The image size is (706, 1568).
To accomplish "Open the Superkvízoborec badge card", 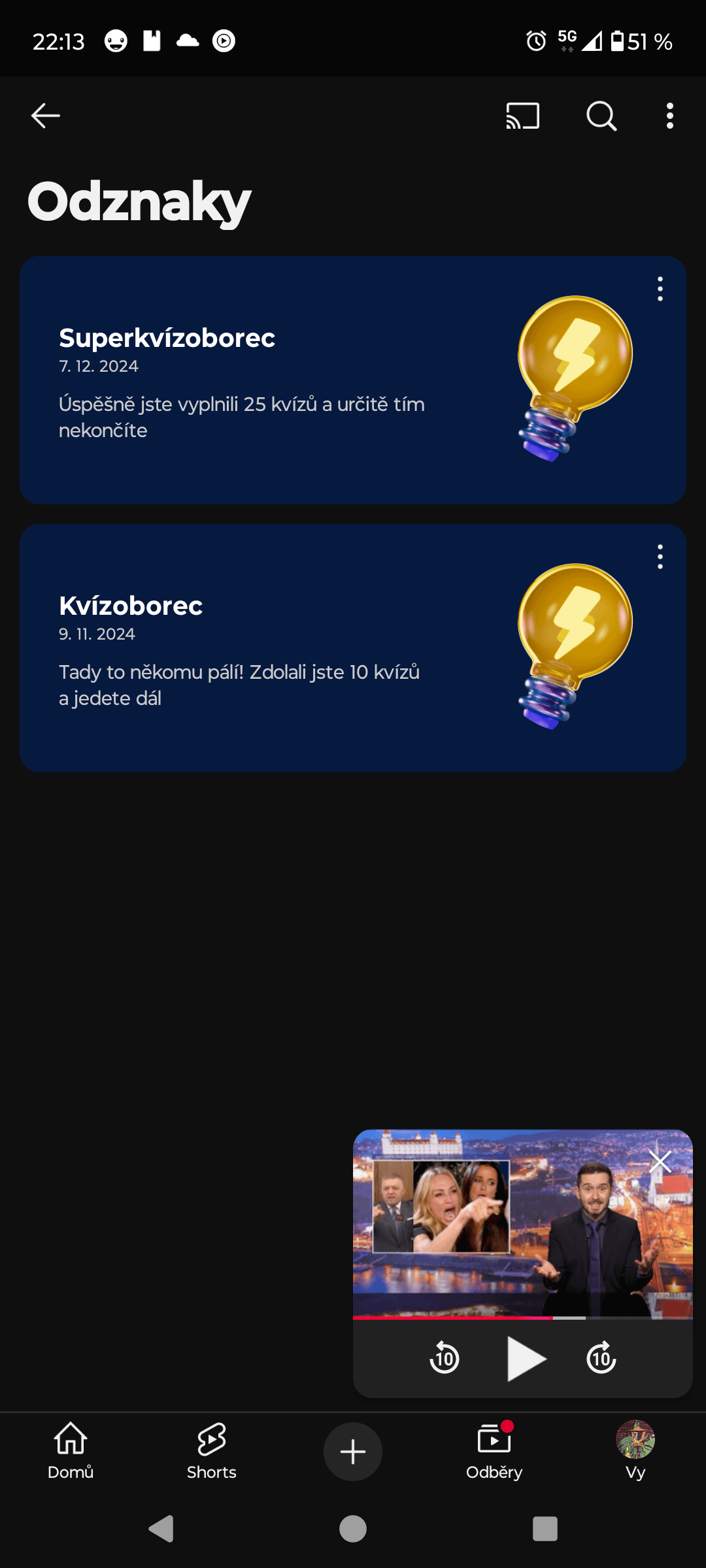I will pyautogui.click(x=353, y=380).
